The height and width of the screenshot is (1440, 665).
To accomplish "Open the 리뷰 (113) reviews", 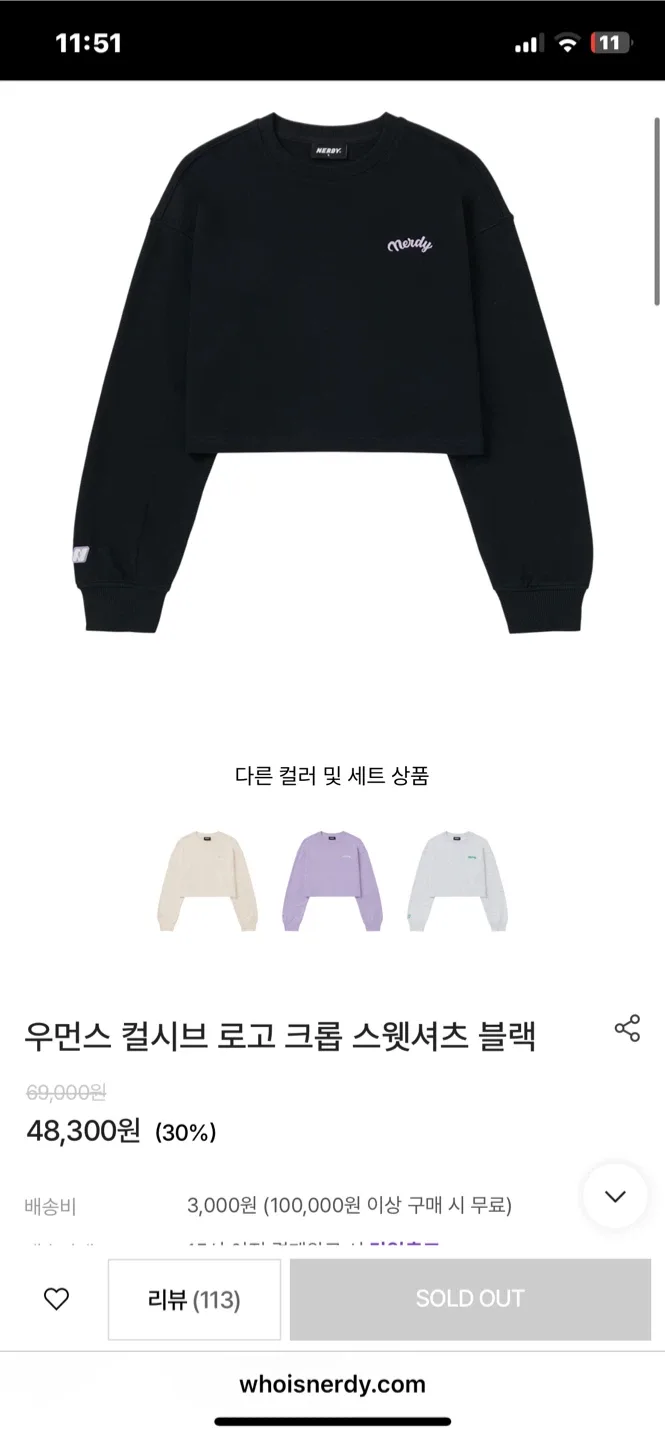I will [194, 1300].
